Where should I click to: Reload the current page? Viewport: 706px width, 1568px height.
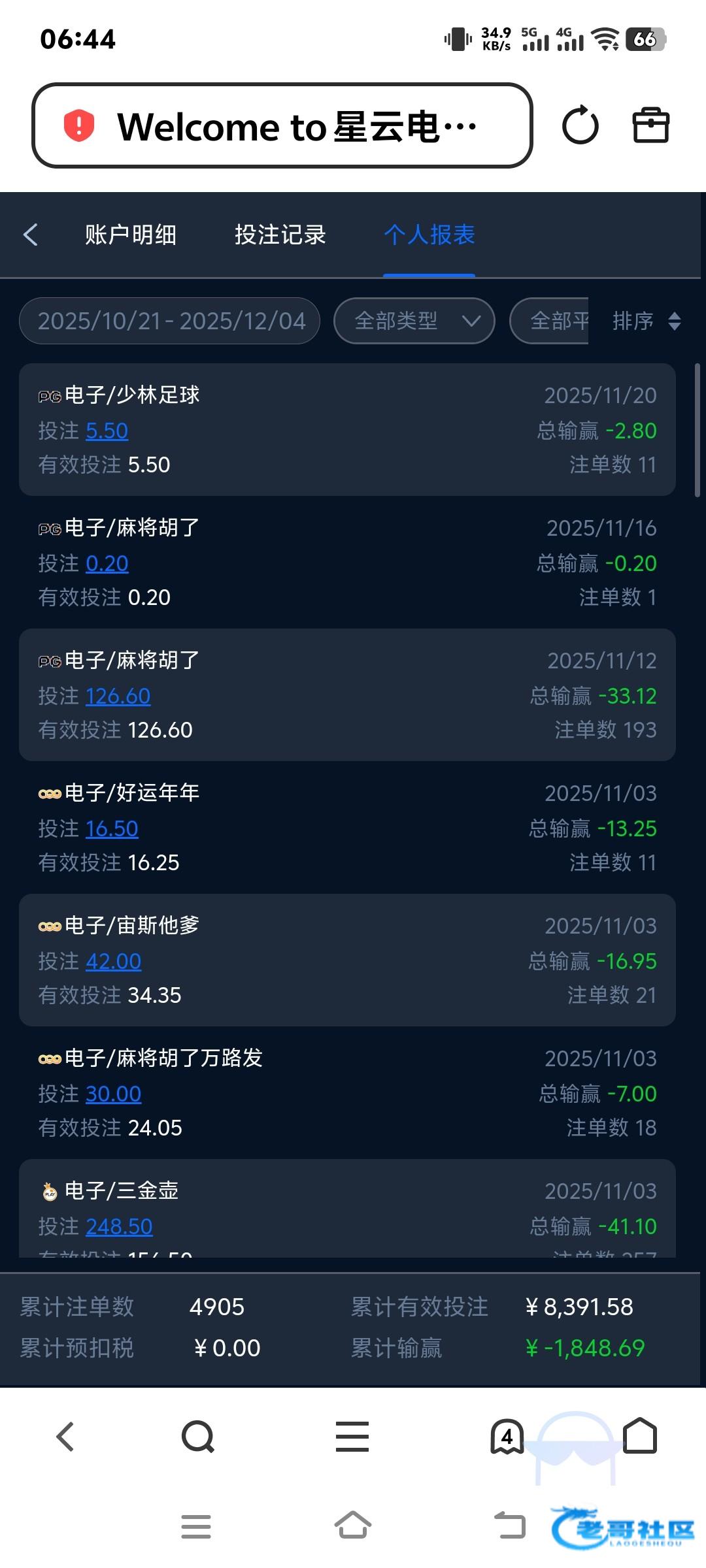tap(580, 125)
